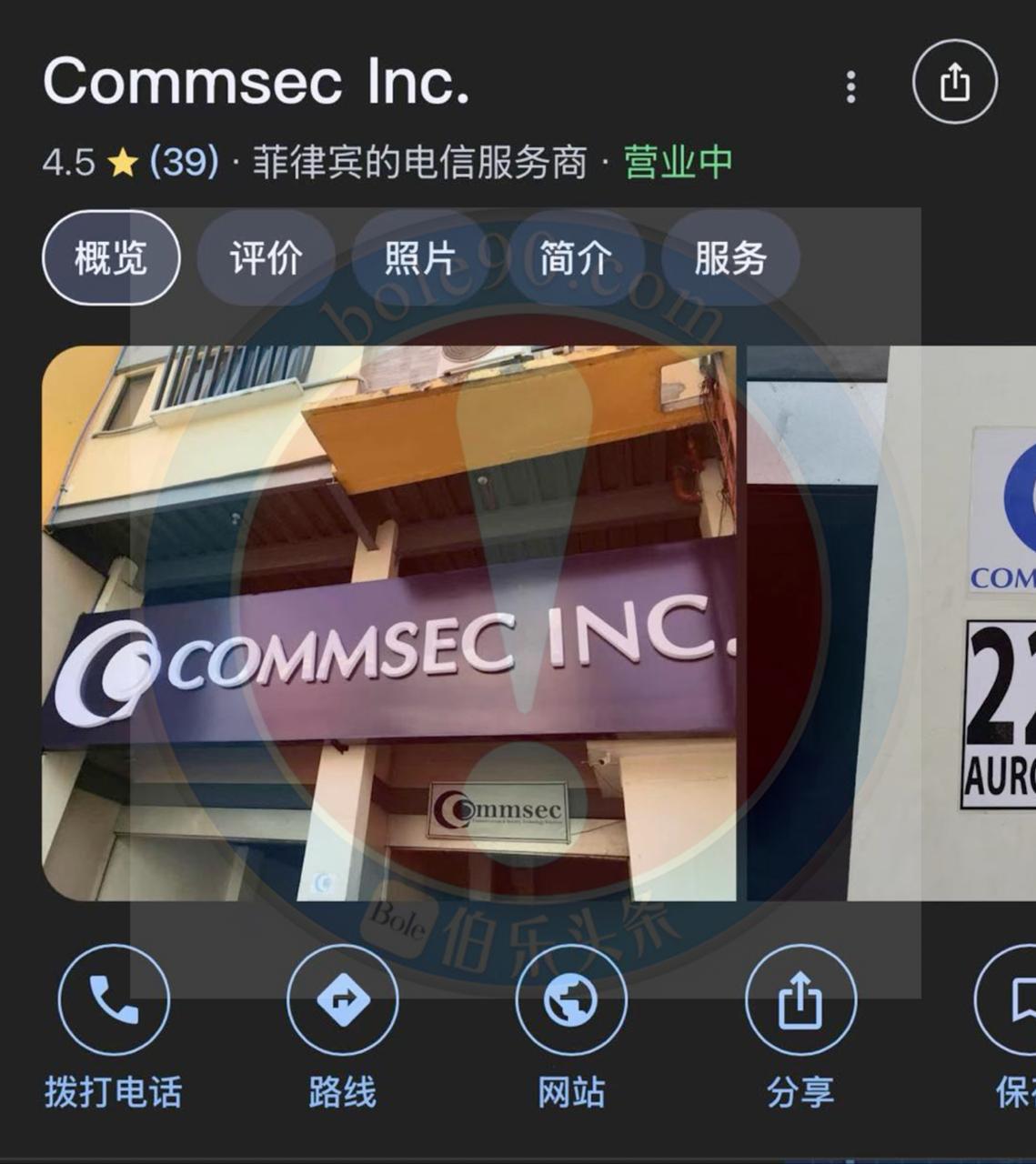Go to the 服务 tab
The width and height of the screenshot is (1036, 1164).
click(729, 258)
